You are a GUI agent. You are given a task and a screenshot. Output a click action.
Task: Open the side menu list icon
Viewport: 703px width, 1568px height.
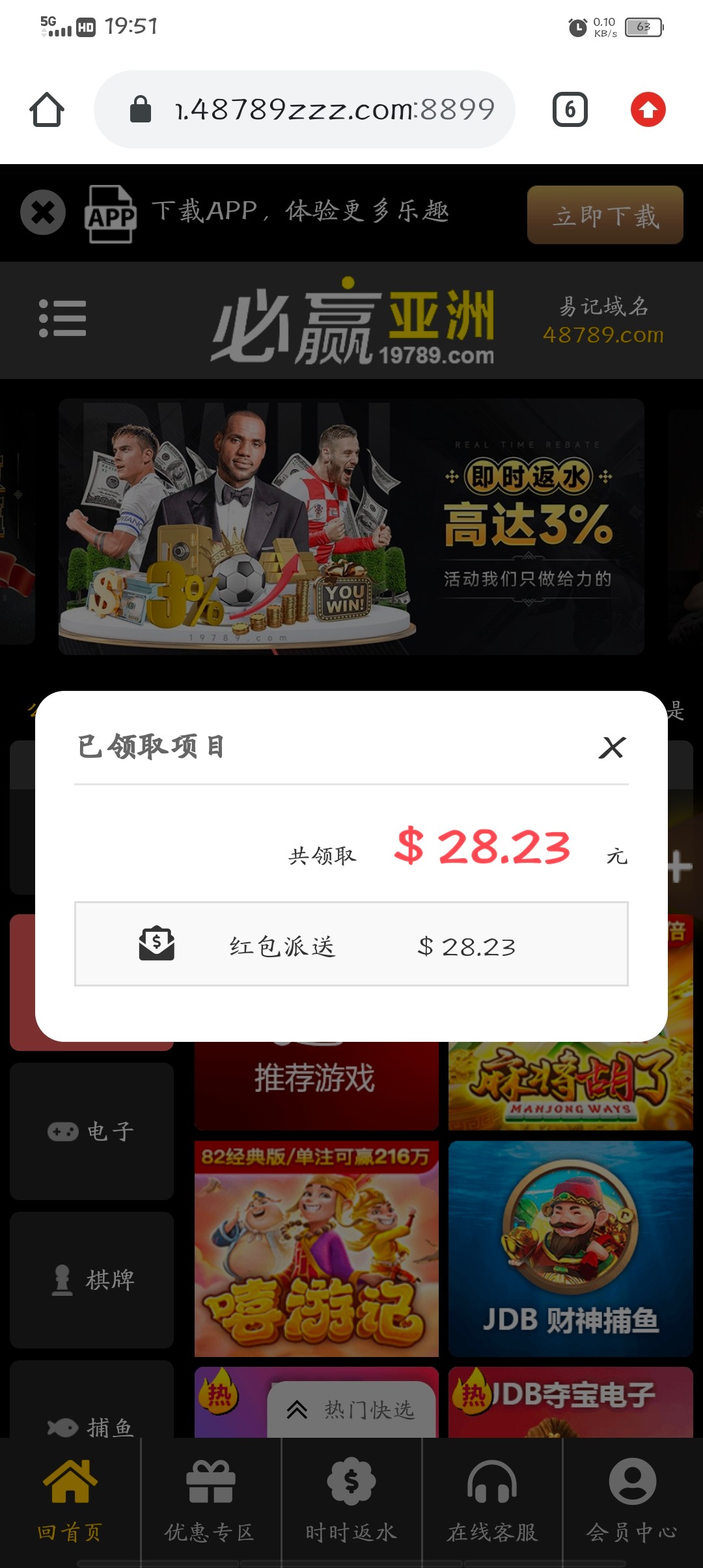point(62,318)
